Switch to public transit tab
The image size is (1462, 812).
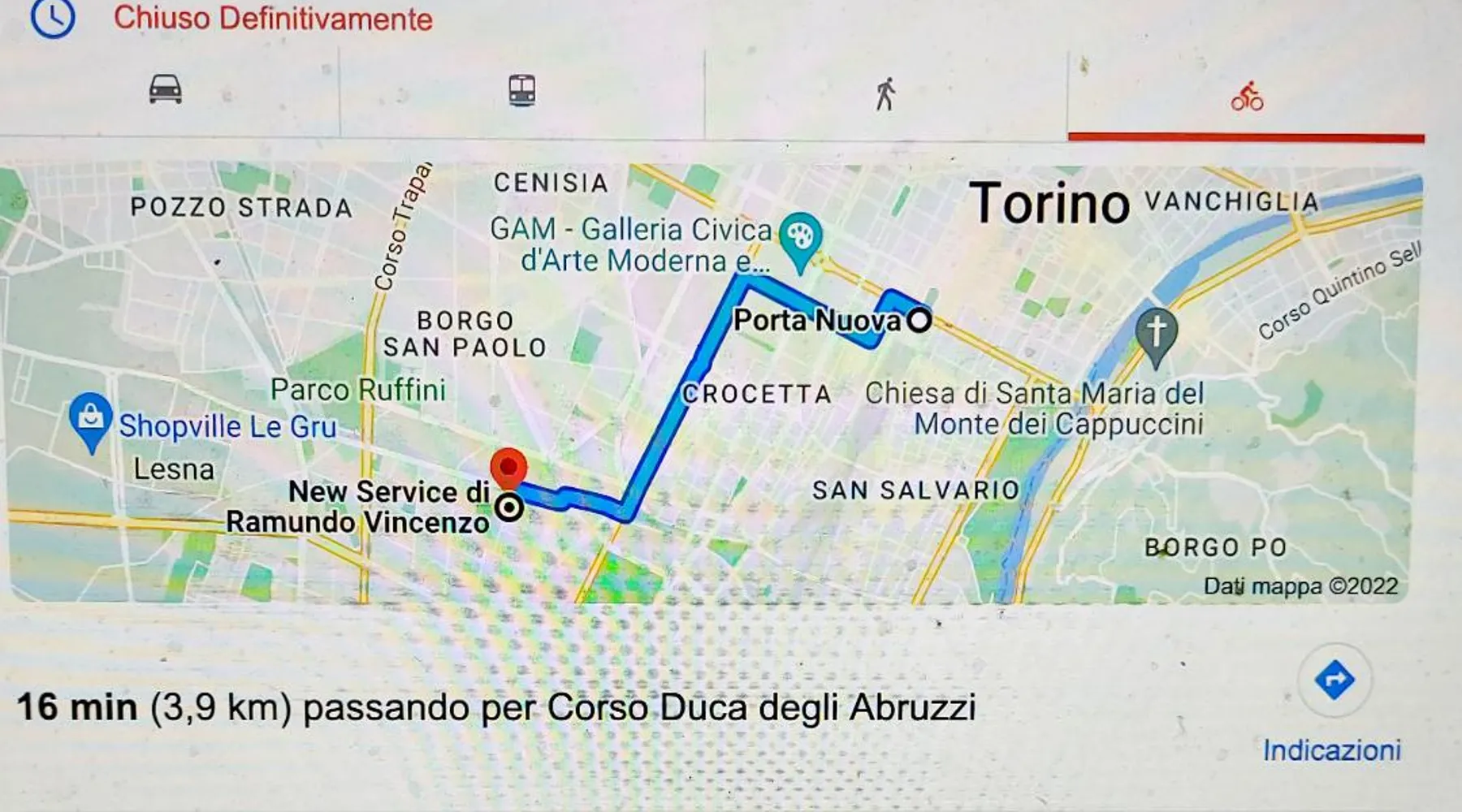(521, 91)
